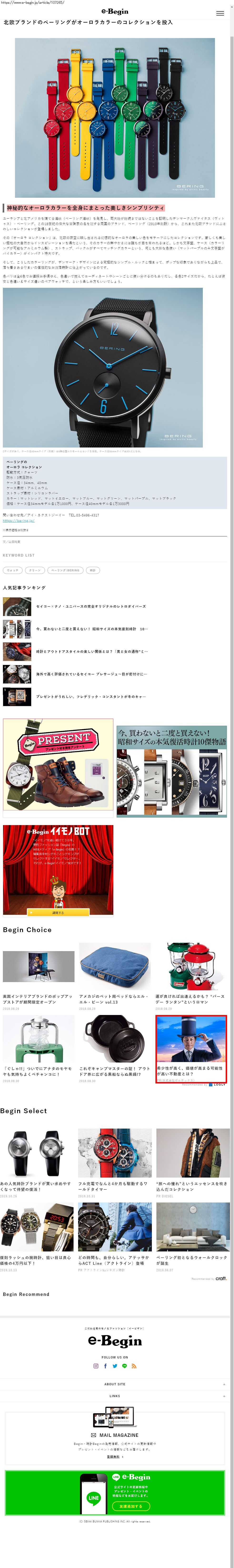Open the Seiko Presage ranking article
This screenshot has height=1568, width=234.
90,674
